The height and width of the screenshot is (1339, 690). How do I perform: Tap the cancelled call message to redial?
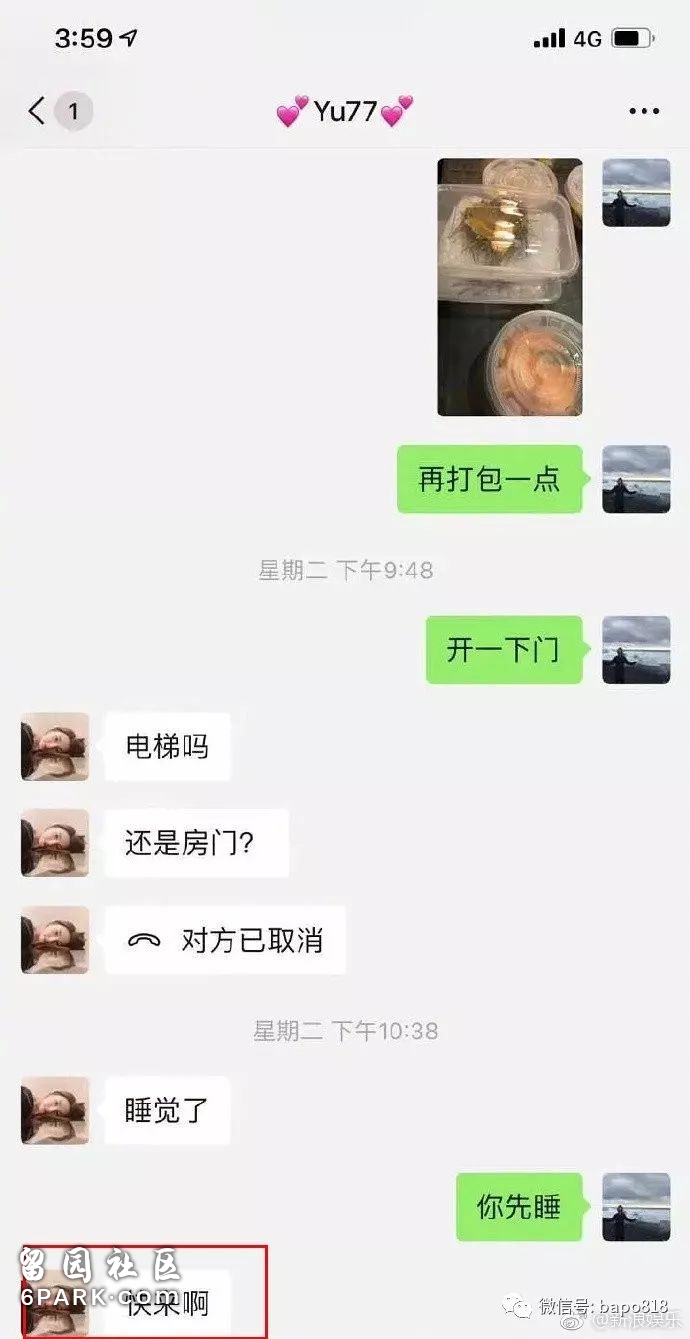225,940
